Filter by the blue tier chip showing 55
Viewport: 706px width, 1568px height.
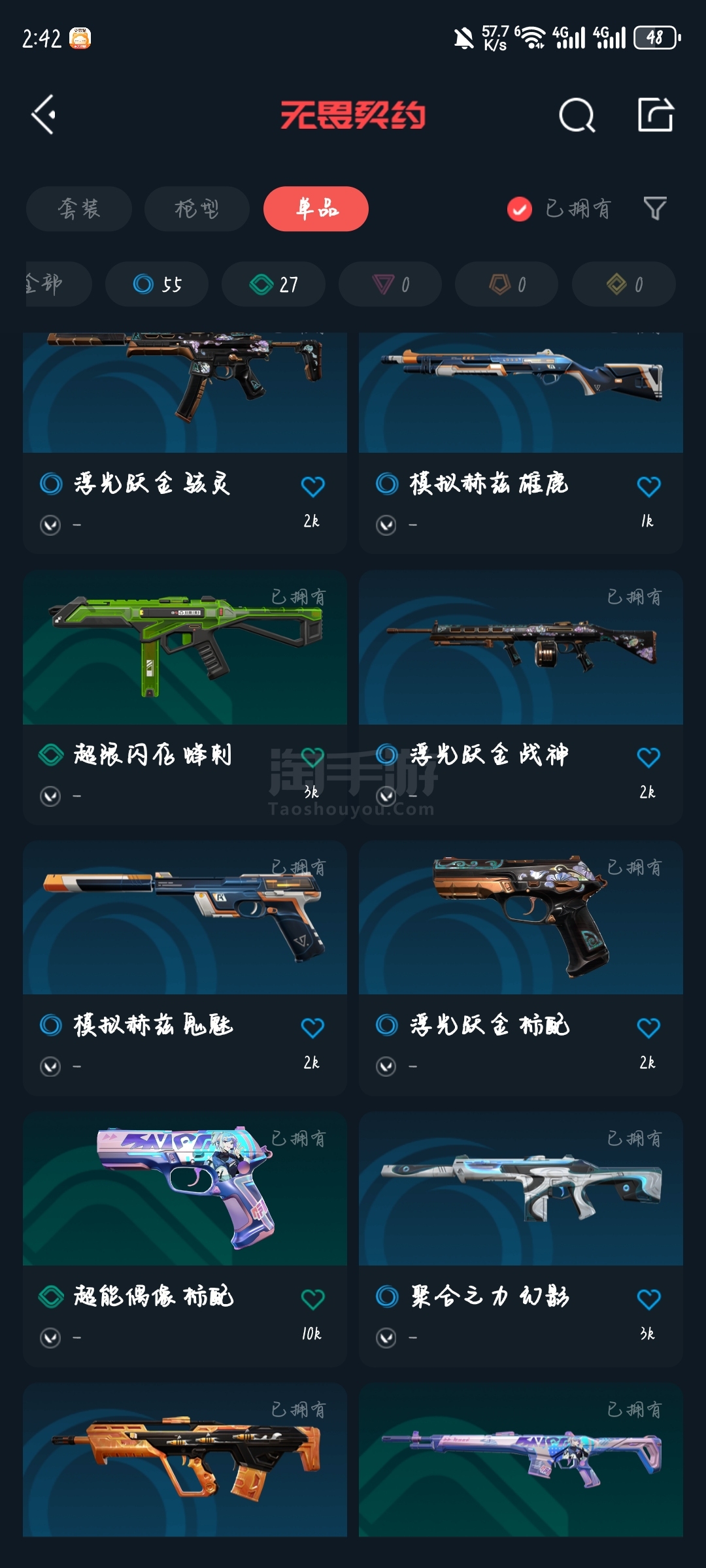click(157, 284)
